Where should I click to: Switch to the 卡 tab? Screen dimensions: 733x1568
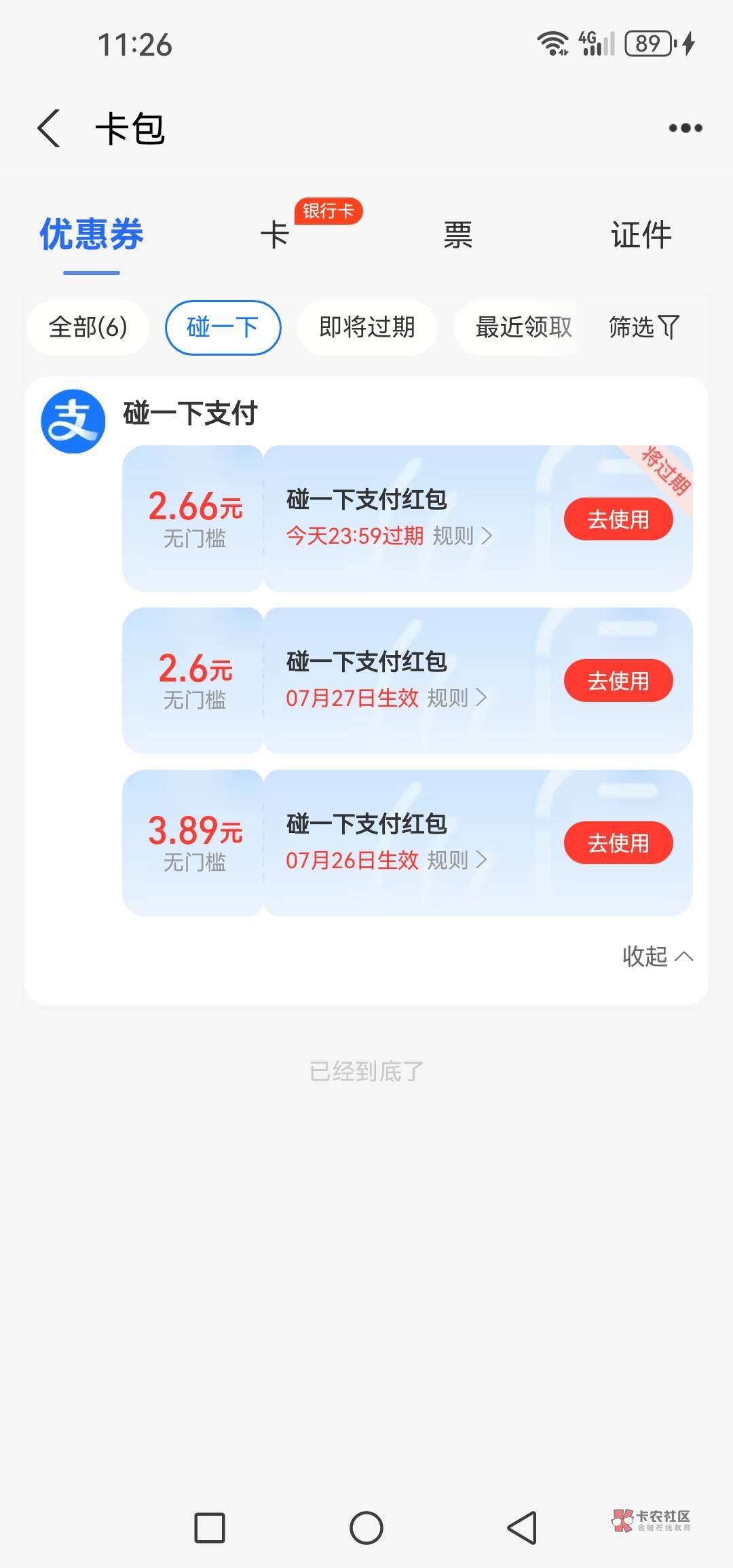click(275, 236)
